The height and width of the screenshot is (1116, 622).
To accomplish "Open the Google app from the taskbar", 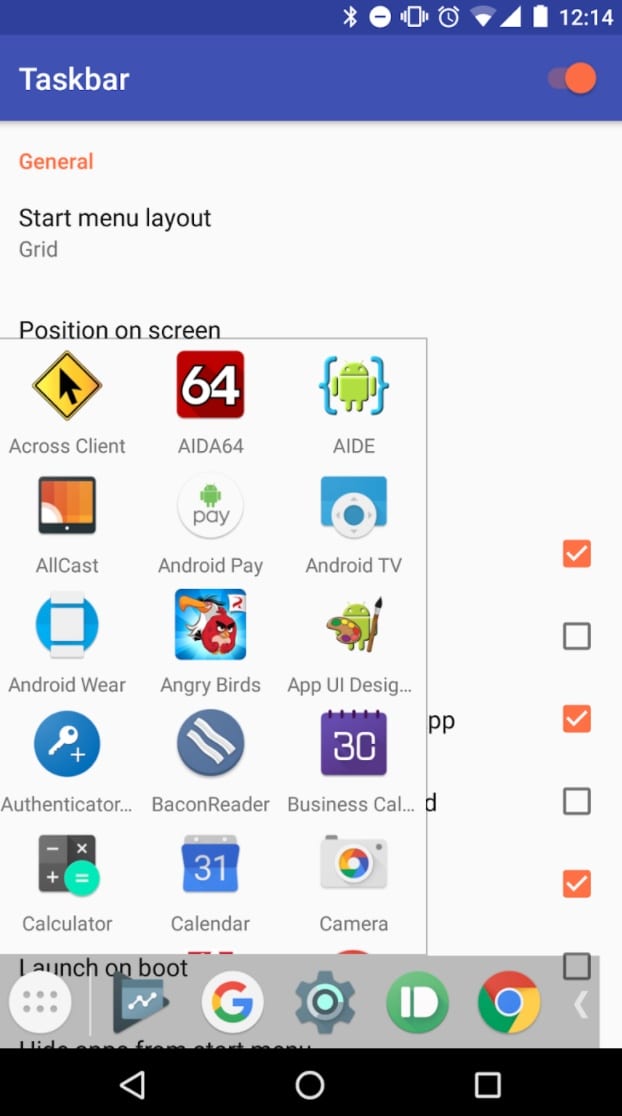I will click(x=233, y=1002).
